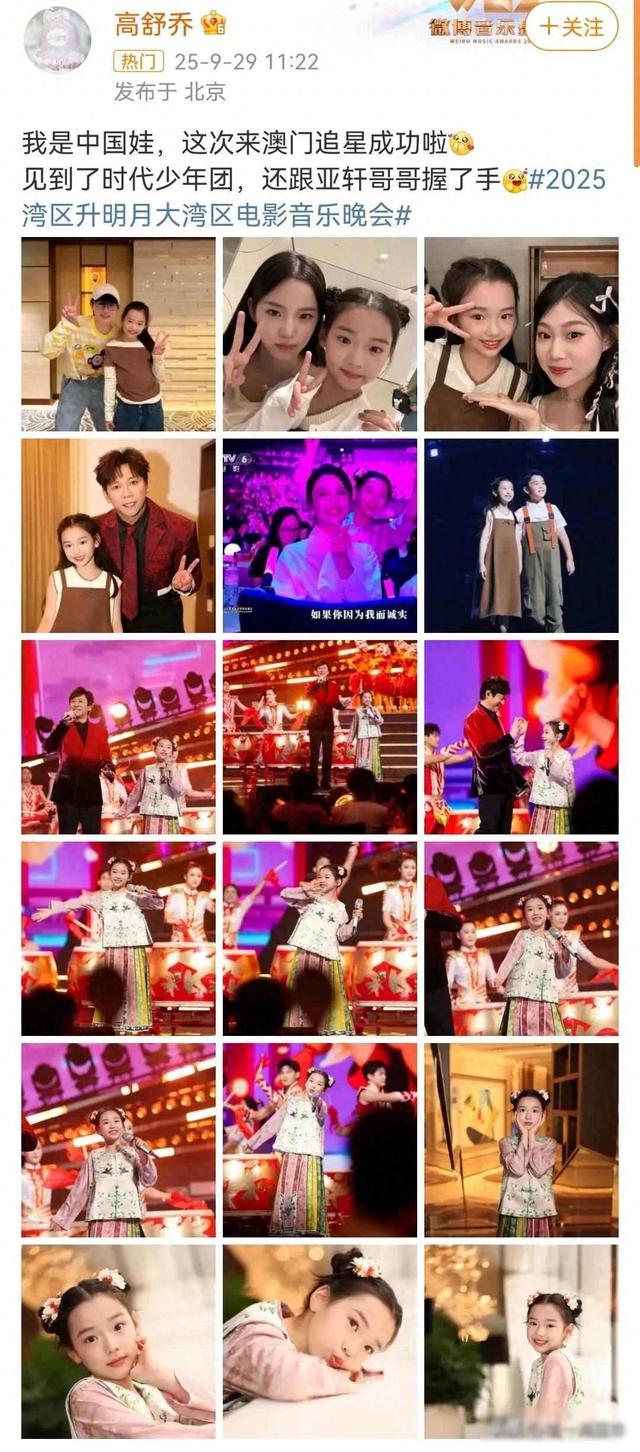640x1452 pixels.
Task: Follow 高舒乔 with the +关注 button
Action: (x=571, y=27)
